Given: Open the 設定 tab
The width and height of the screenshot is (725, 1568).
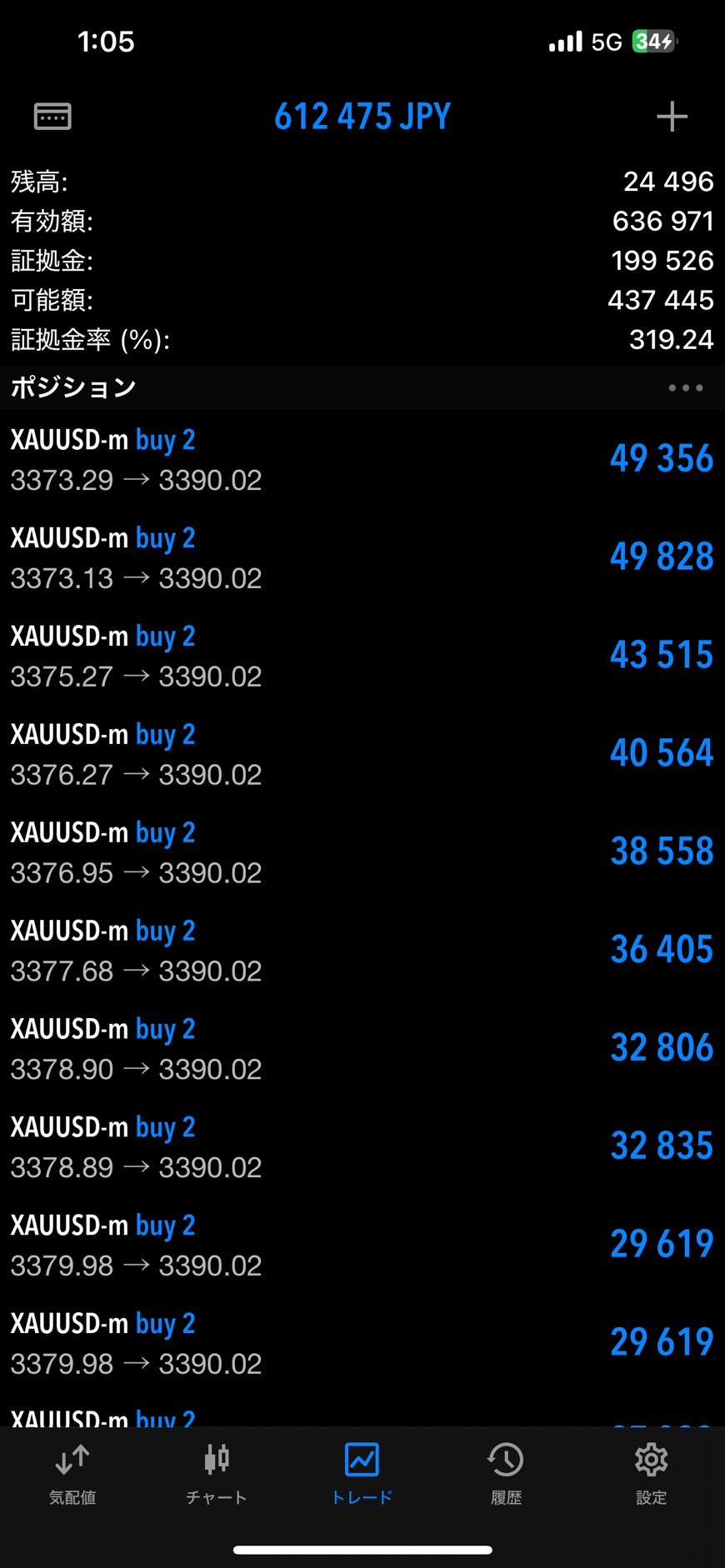Looking at the screenshot, I should (x=651, y=1473).
